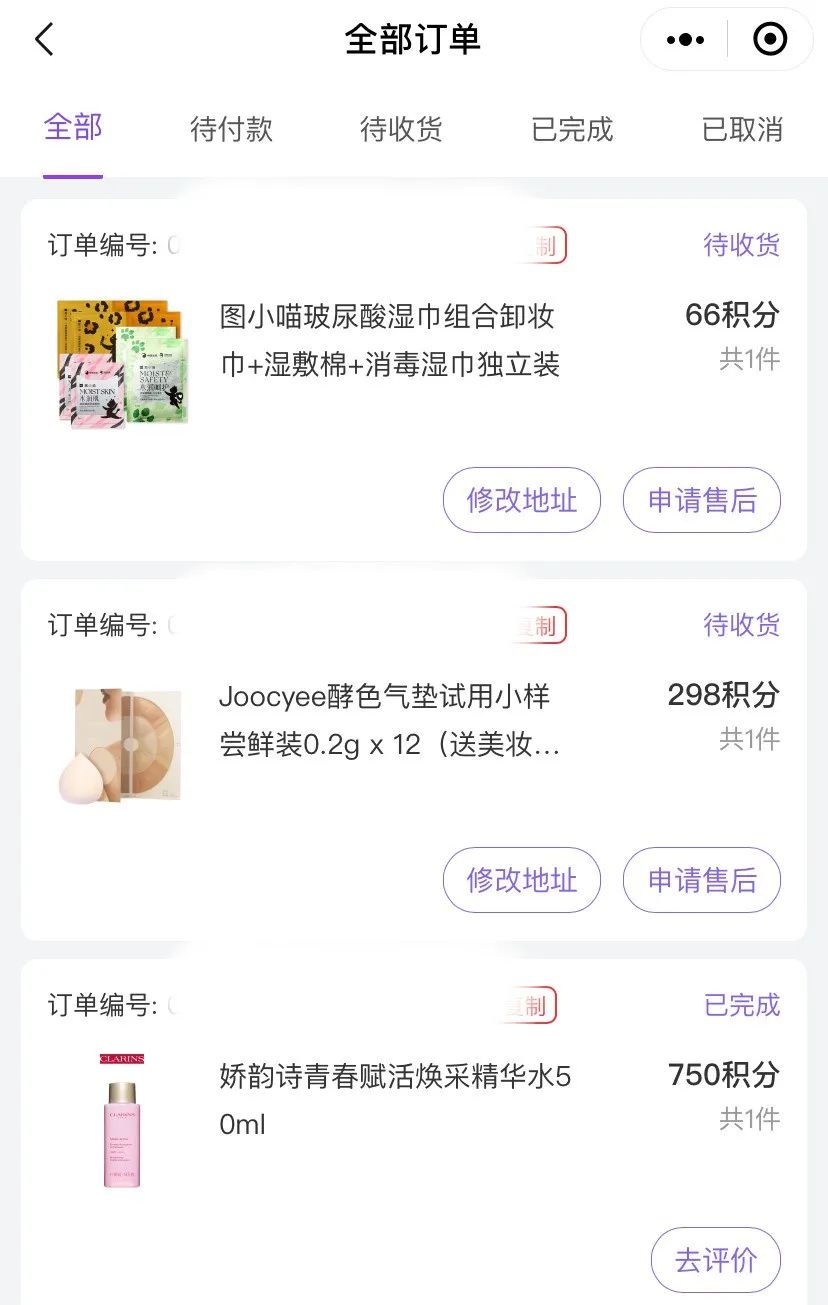Tap 申请售后 on the wipes combo order
Viewport: 828px width, 1305px height.
click(x=702, y=500)
